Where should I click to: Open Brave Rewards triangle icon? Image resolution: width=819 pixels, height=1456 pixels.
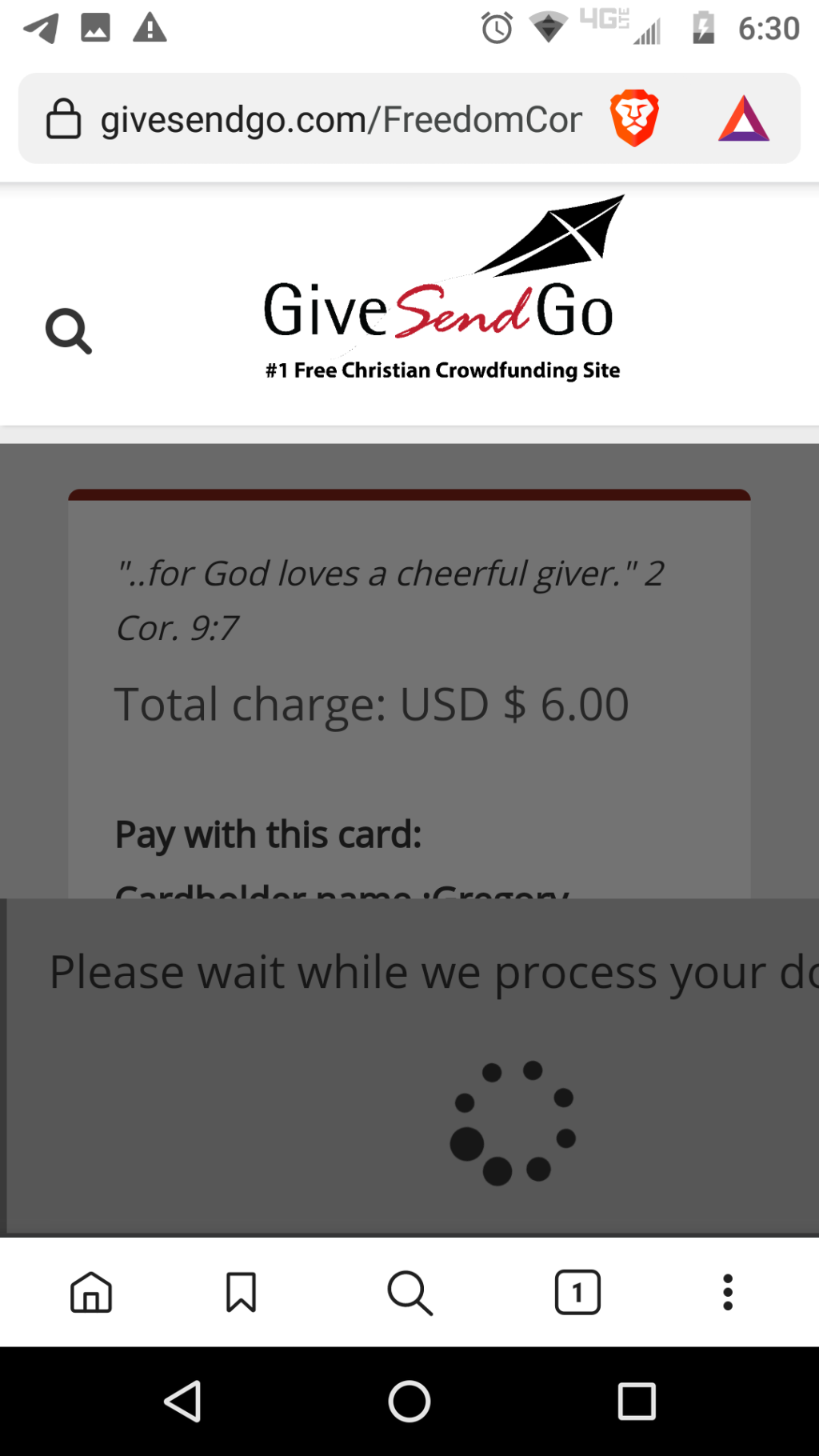[x=744, y=119]
